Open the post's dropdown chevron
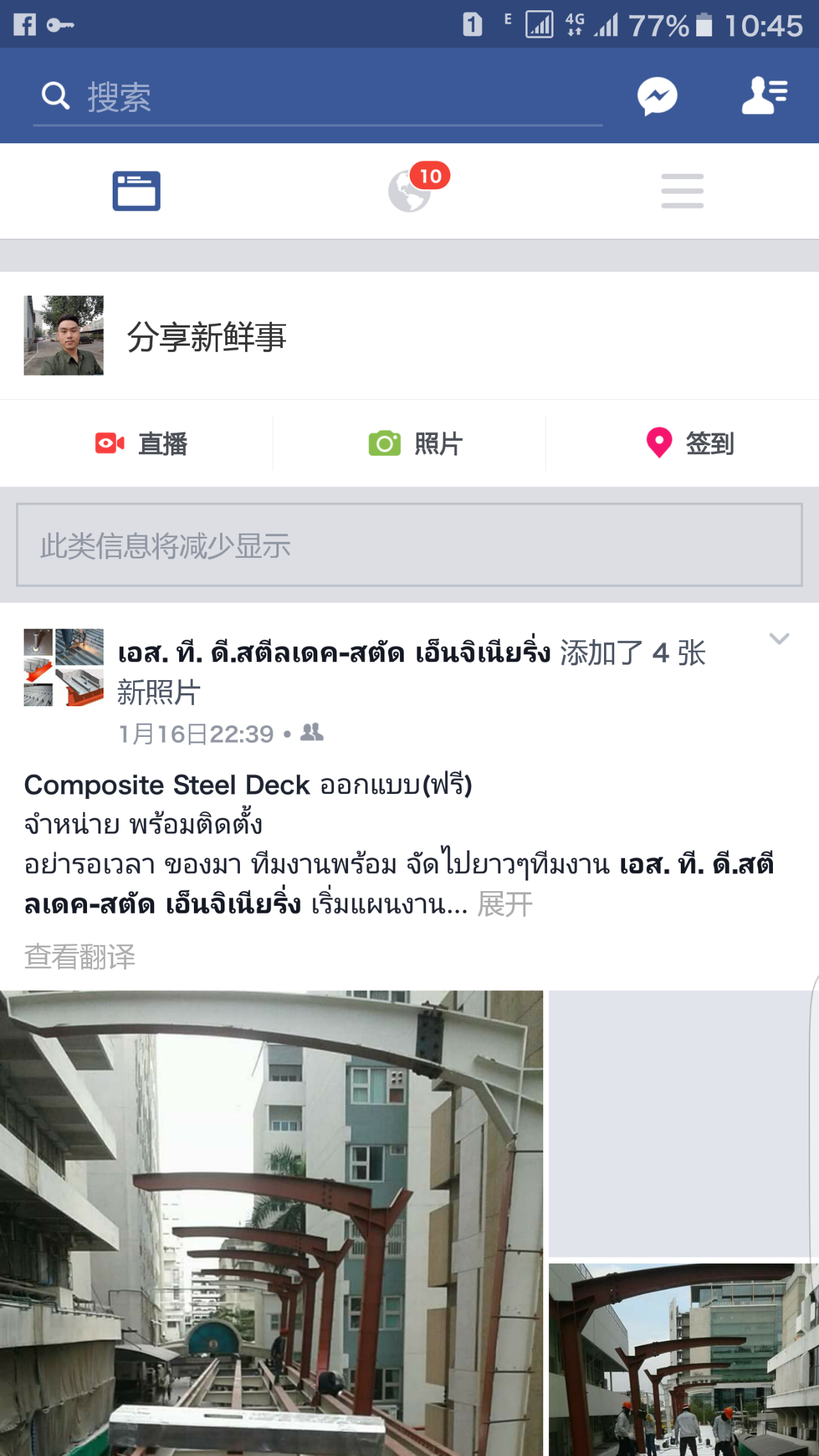819x1456 pixels. pos(779,639)
